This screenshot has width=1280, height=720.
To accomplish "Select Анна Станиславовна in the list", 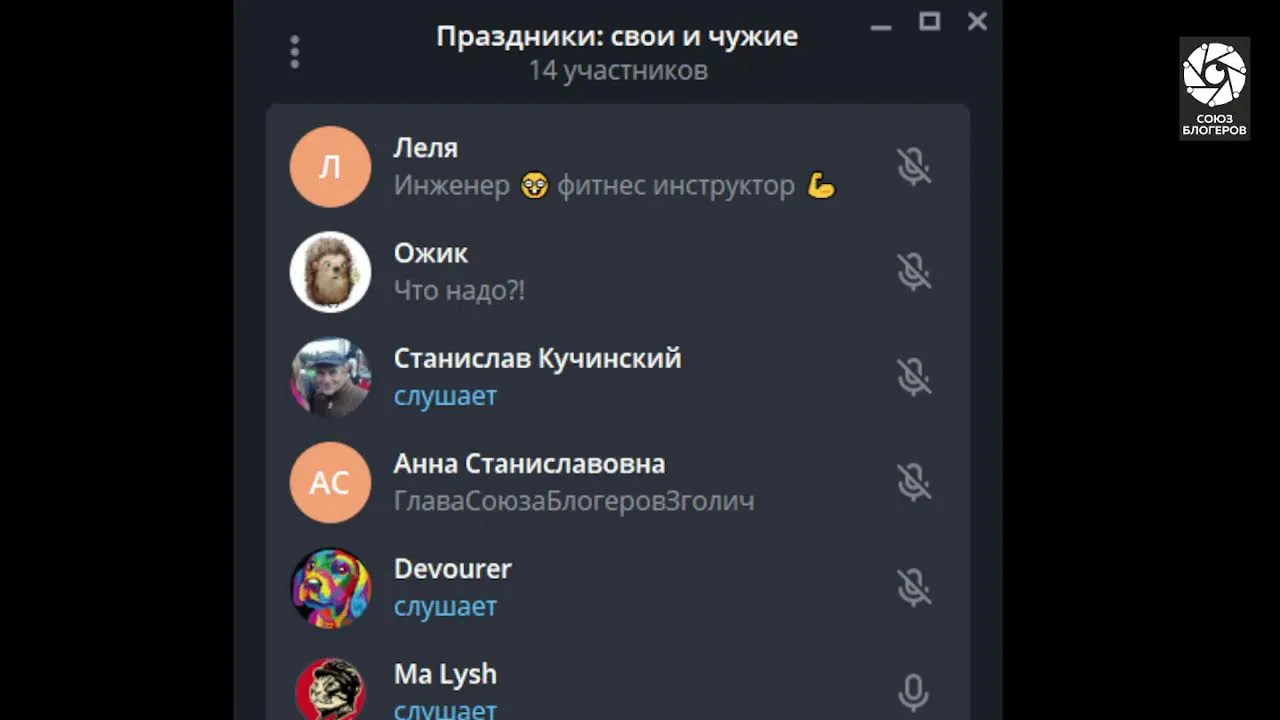I will click(x=618, y=482).
